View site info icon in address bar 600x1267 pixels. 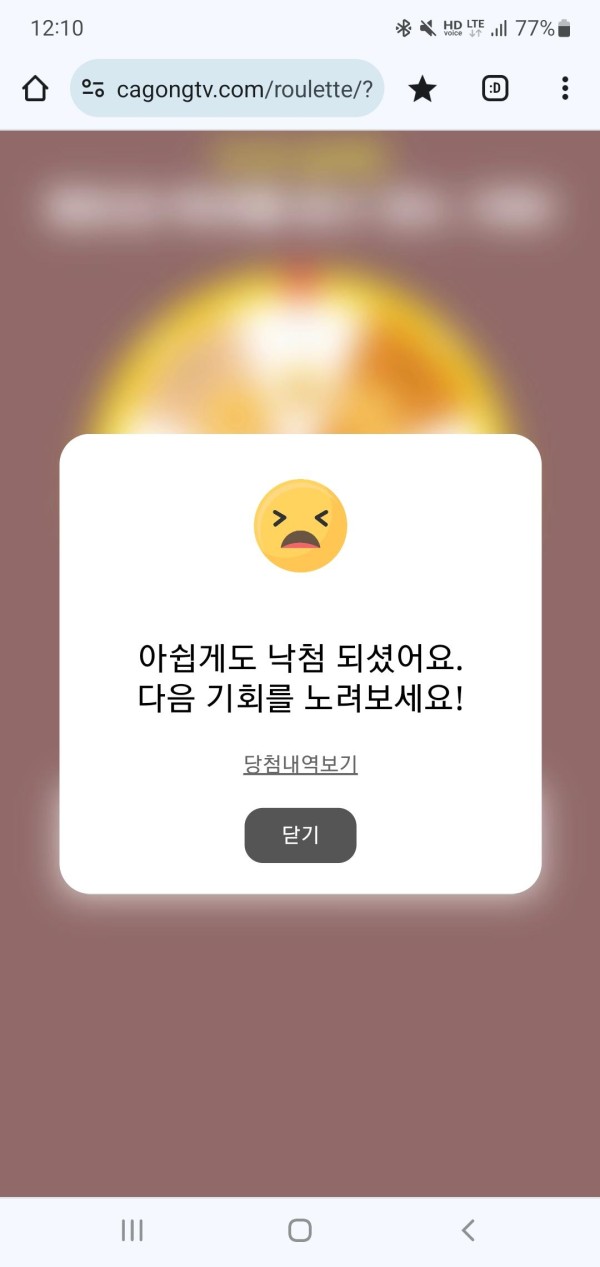pos(93,89)
